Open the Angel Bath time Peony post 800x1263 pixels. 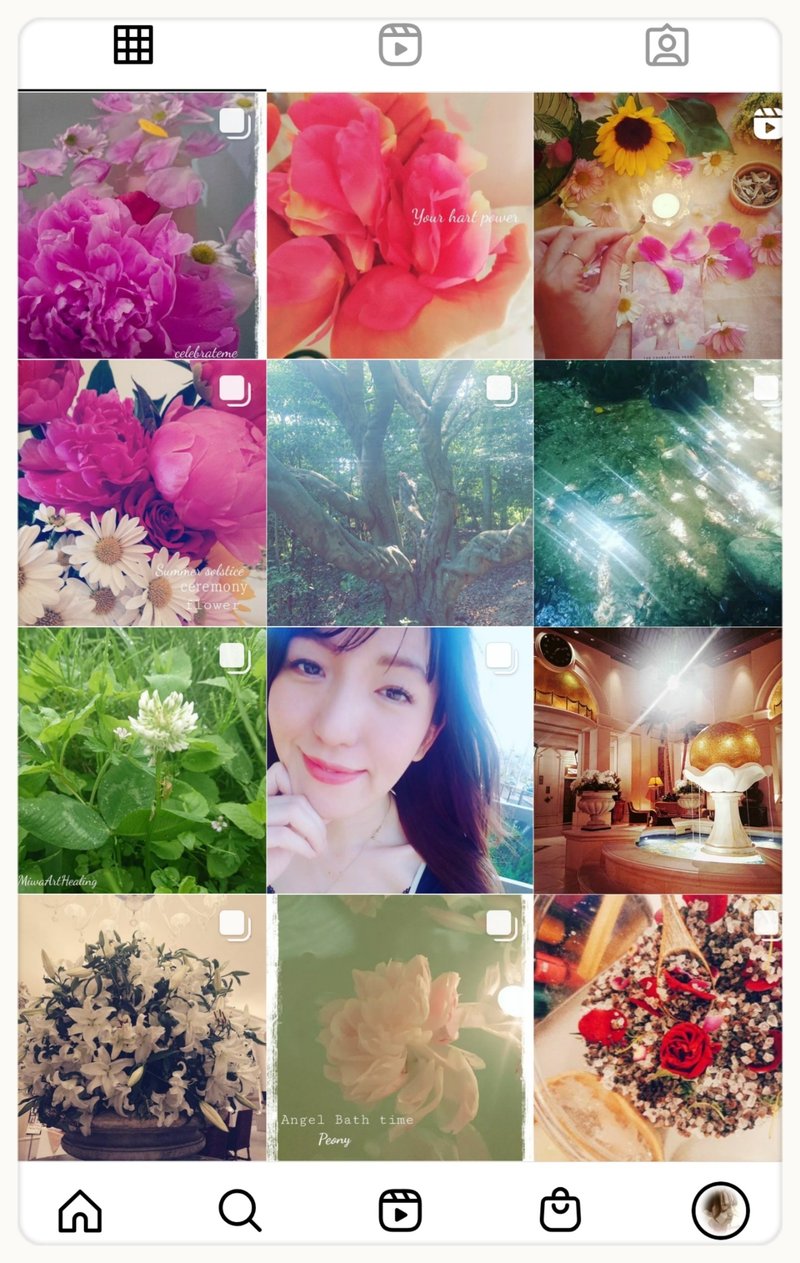pos(399,1027)
